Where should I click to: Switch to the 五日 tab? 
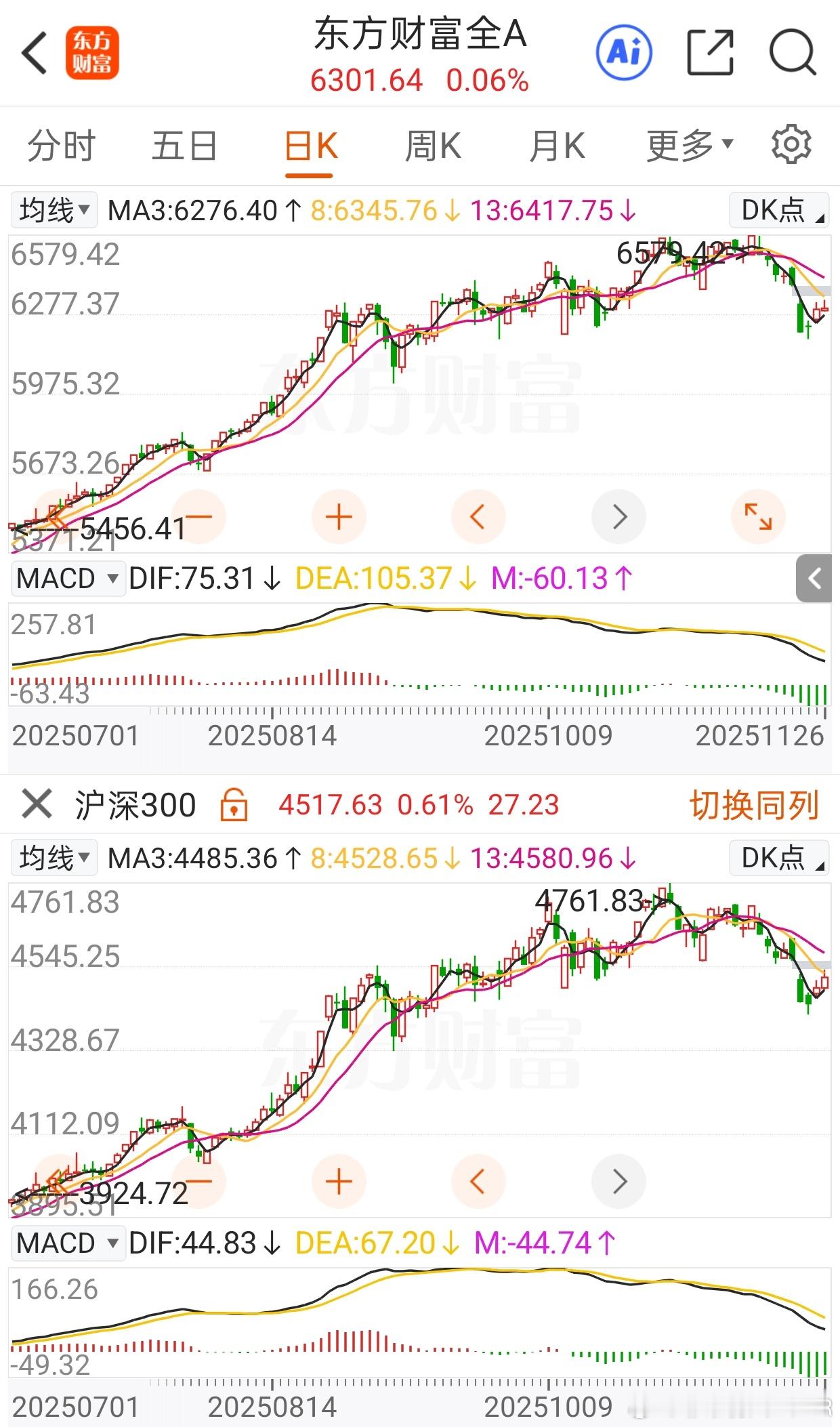tap(184, 146)
